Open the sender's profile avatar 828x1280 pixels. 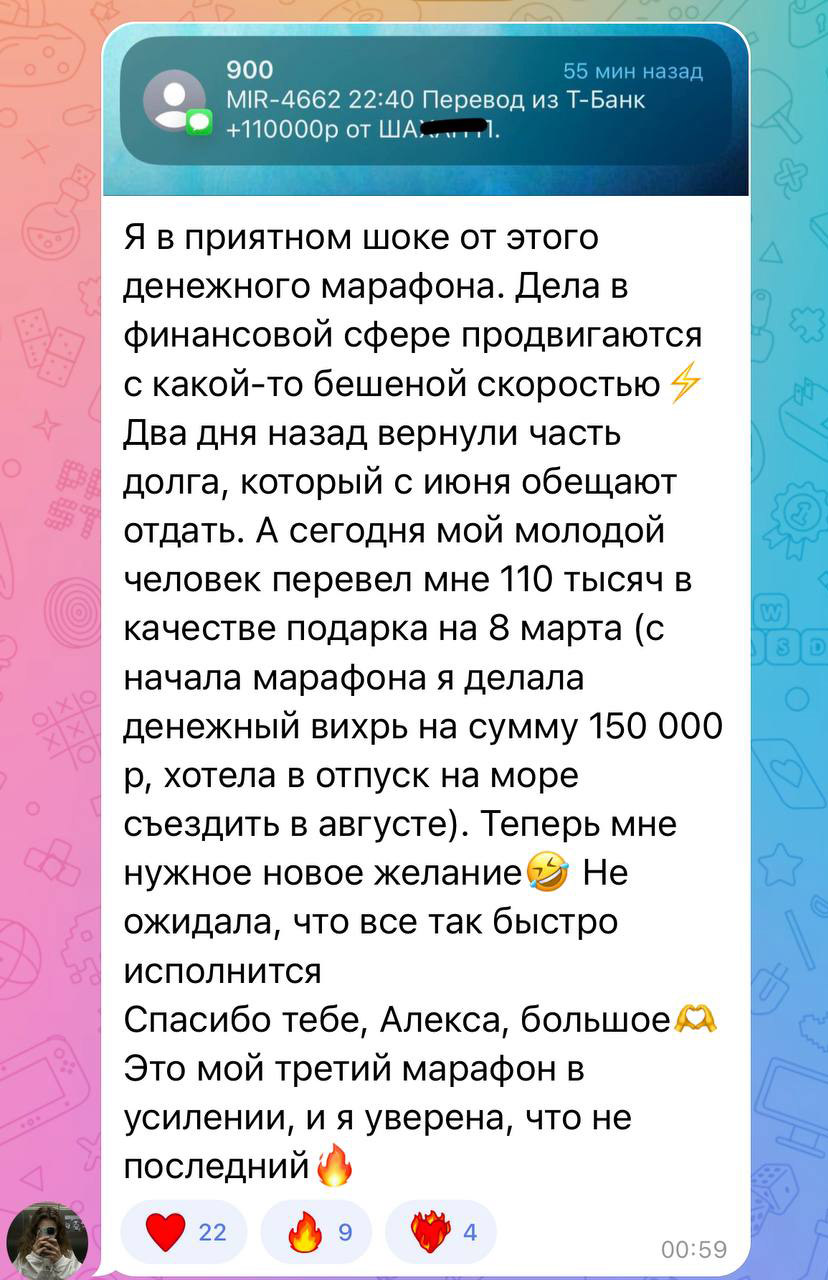pyautogui.click(x=47, y=1238)
